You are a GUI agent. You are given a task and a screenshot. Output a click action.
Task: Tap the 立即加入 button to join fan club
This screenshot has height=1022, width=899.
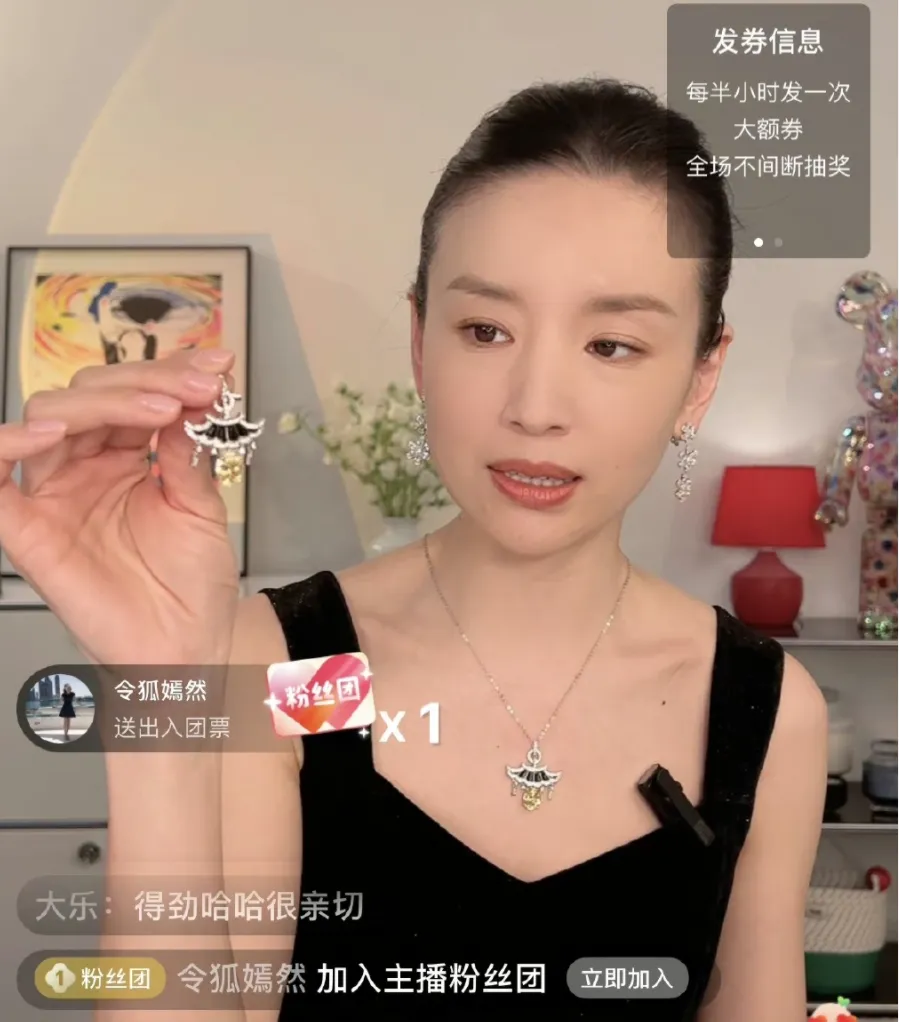click(627, 977)
